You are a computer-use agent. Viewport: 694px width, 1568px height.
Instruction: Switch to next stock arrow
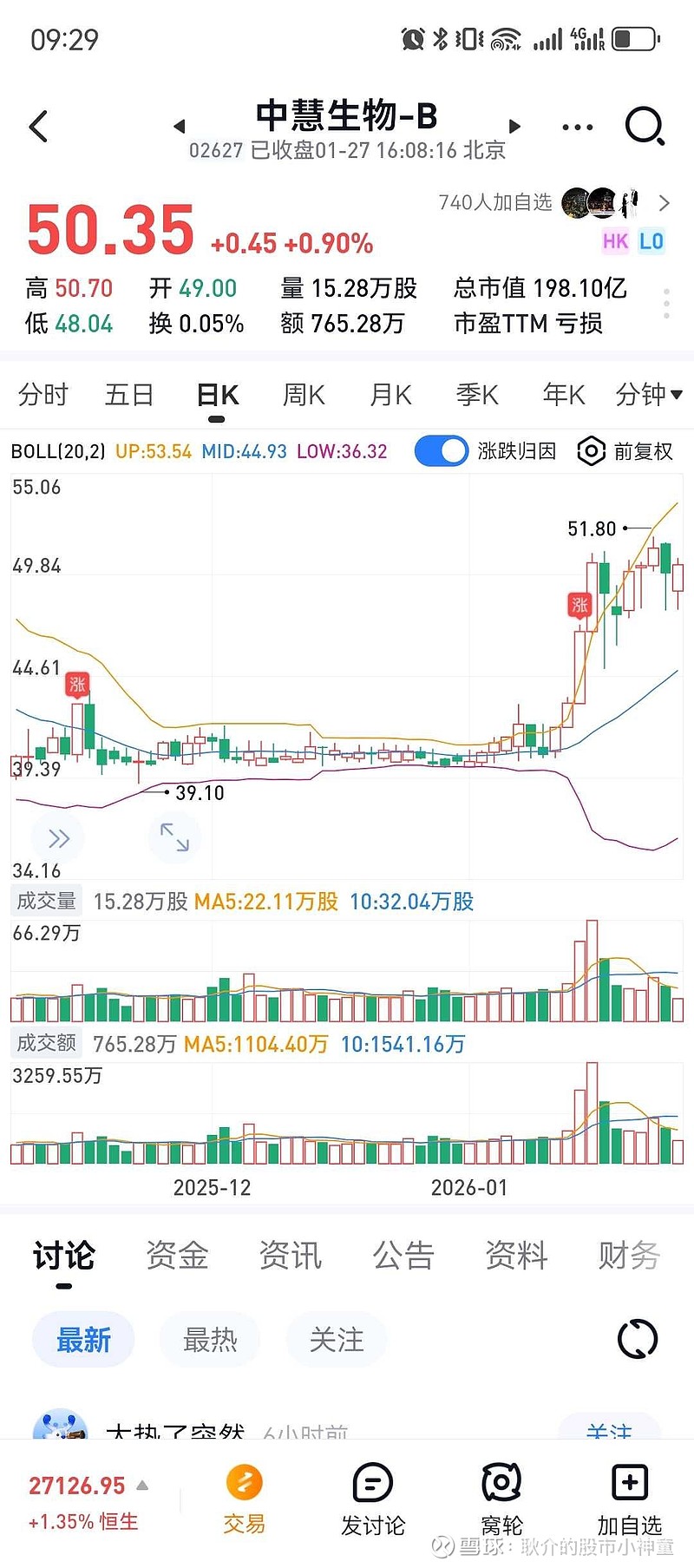click(514, 126)
